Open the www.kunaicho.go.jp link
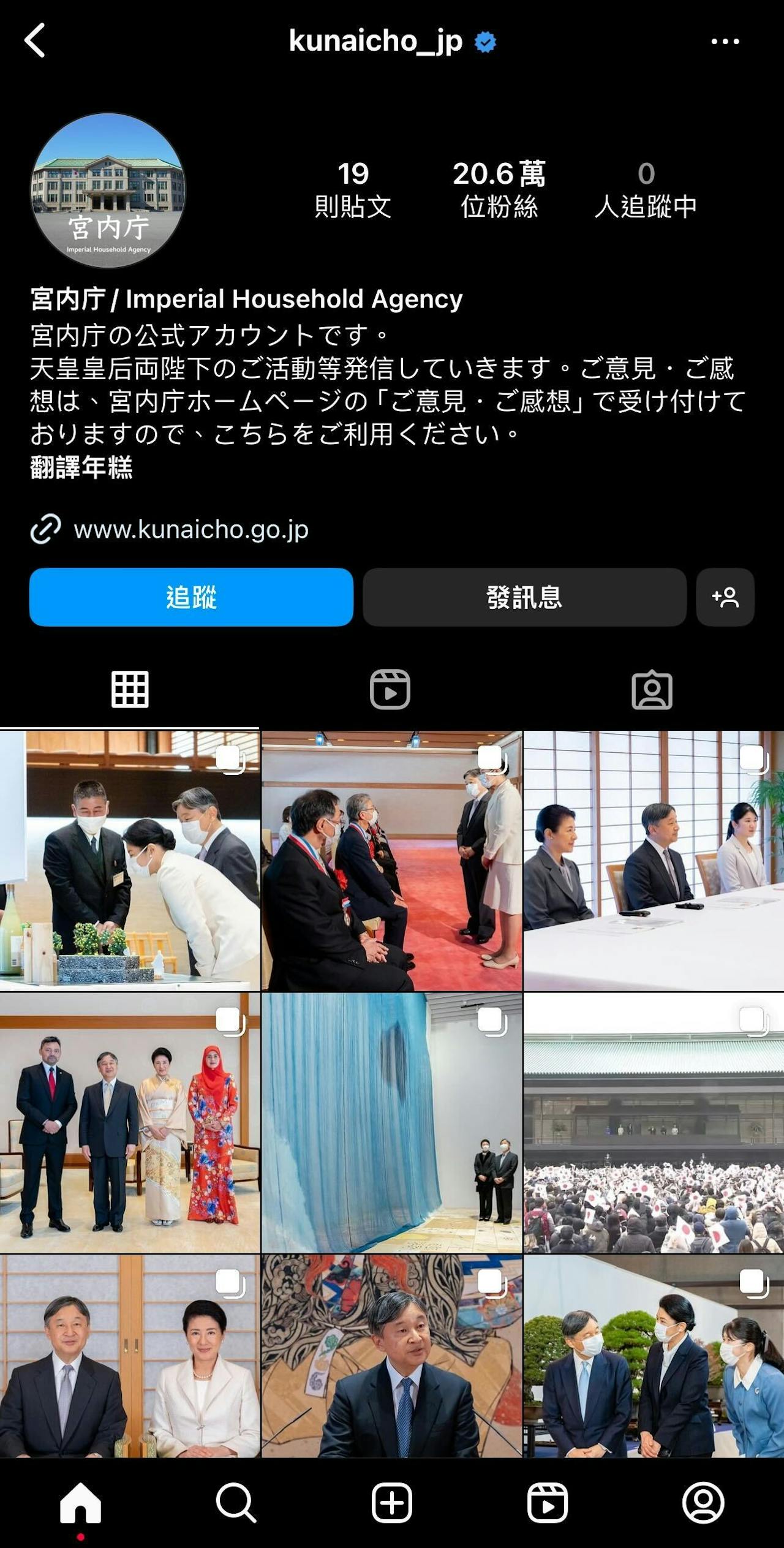Screen dimensions: 784x1548 click(190, 529)
